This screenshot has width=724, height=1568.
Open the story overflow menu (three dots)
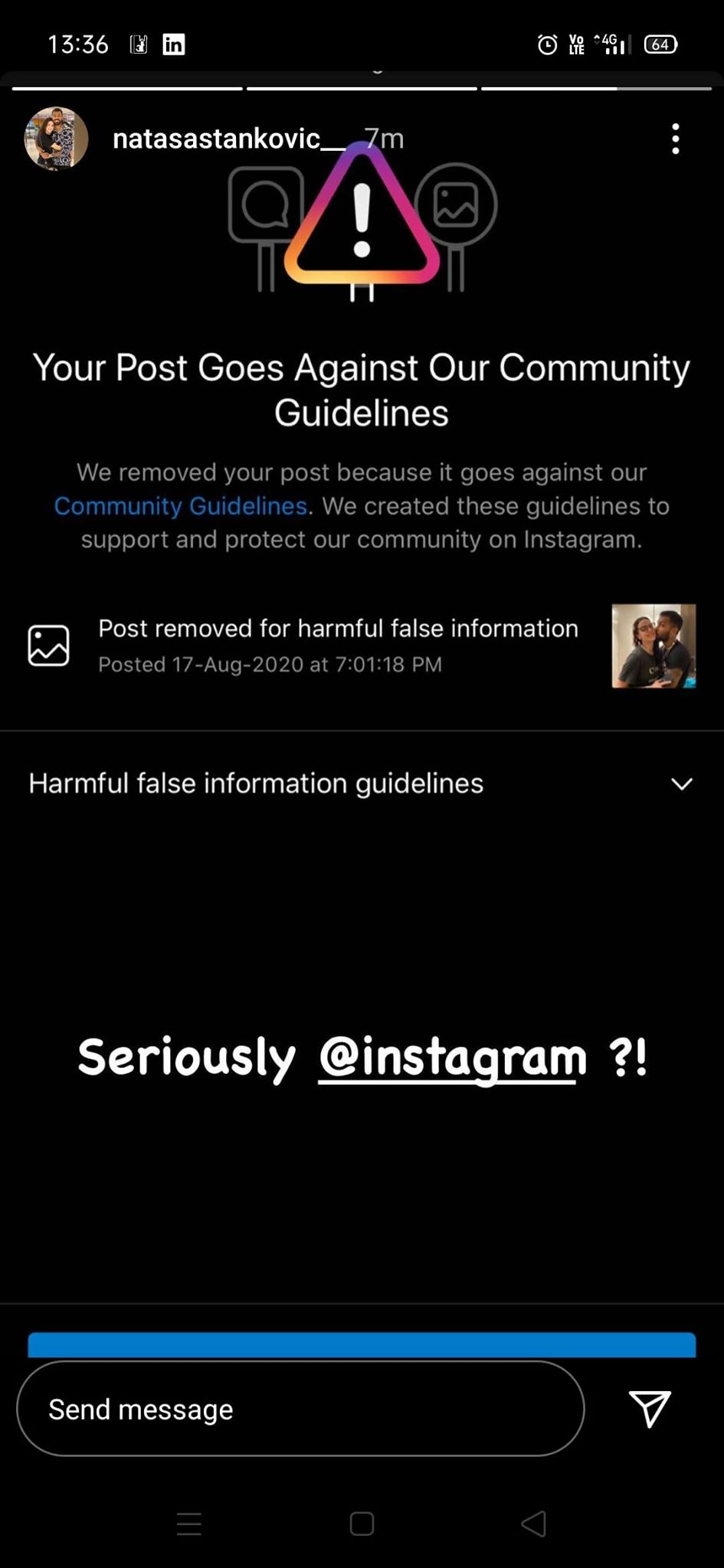click(675, 139)
